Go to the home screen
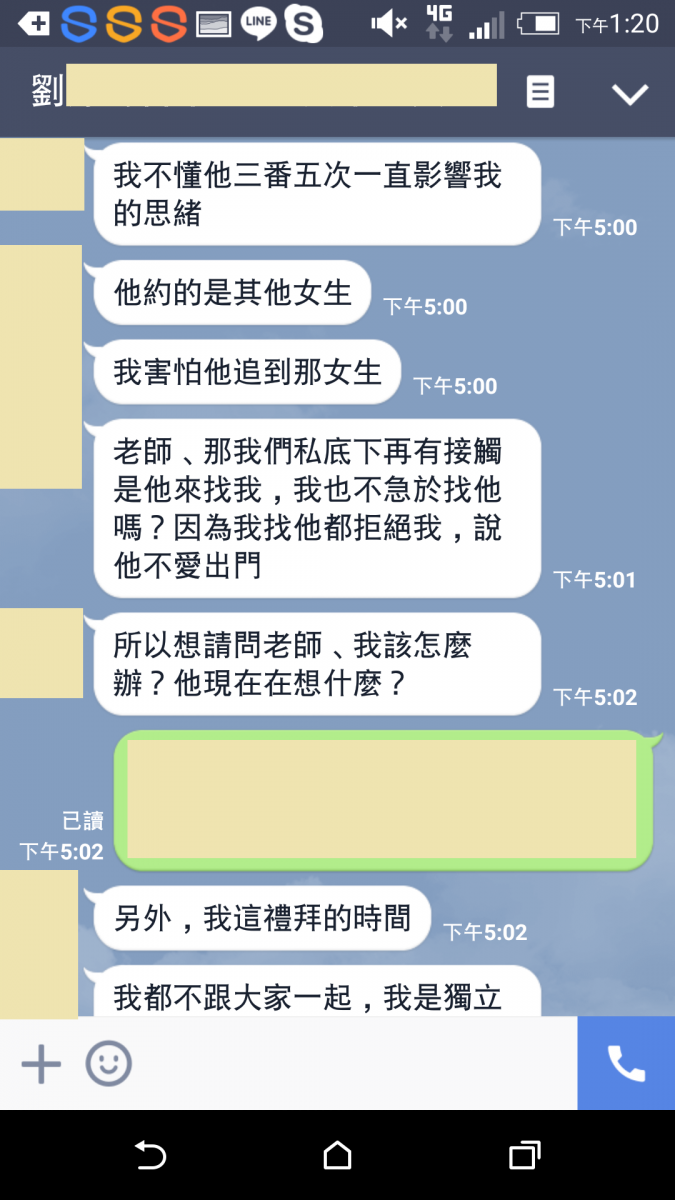The width and height of the screenshot is (675, 1200). point(337,1156)
